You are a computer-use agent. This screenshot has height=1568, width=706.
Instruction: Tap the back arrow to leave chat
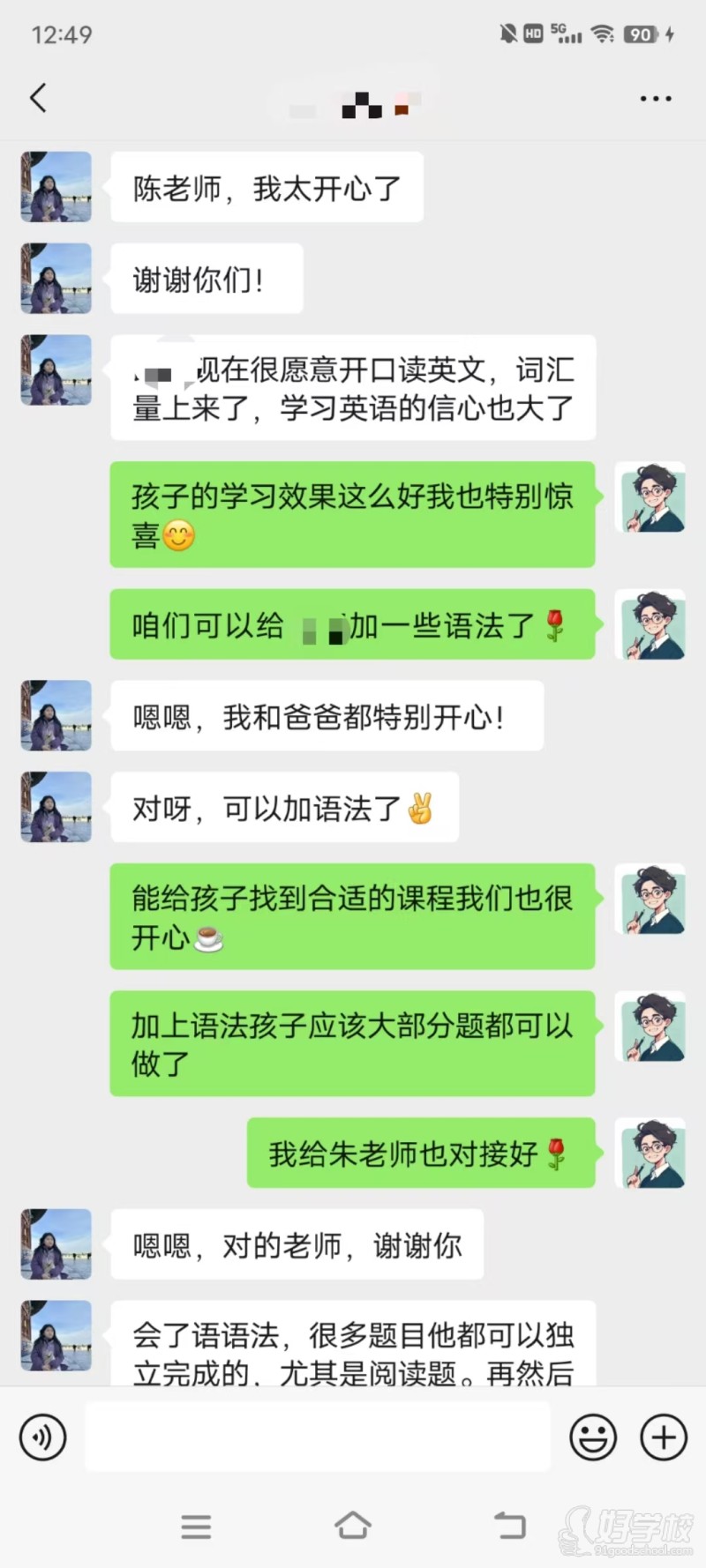point(37,98)
